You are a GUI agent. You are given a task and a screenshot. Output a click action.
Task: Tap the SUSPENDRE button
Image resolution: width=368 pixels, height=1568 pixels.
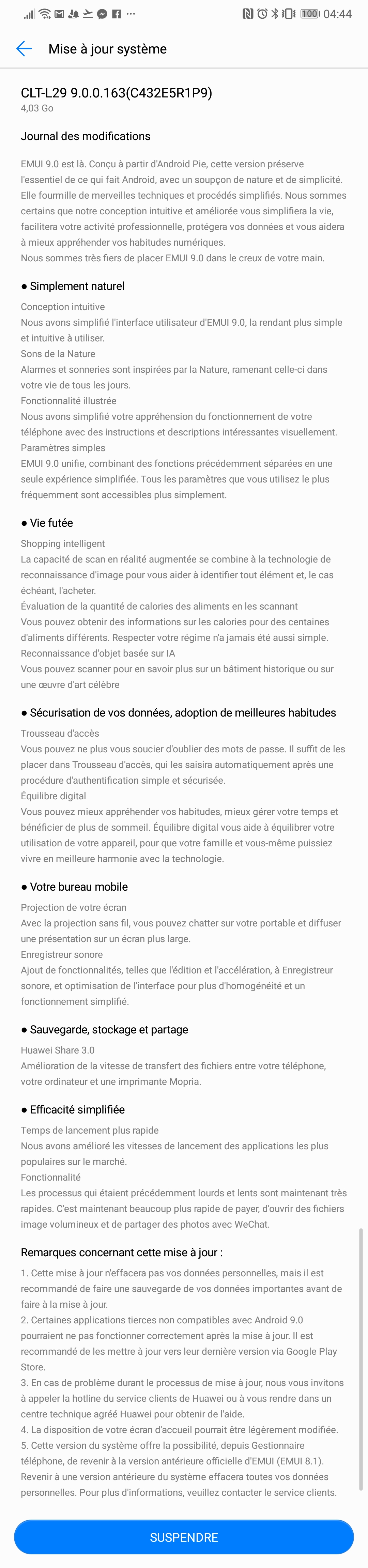point(184,1537)
